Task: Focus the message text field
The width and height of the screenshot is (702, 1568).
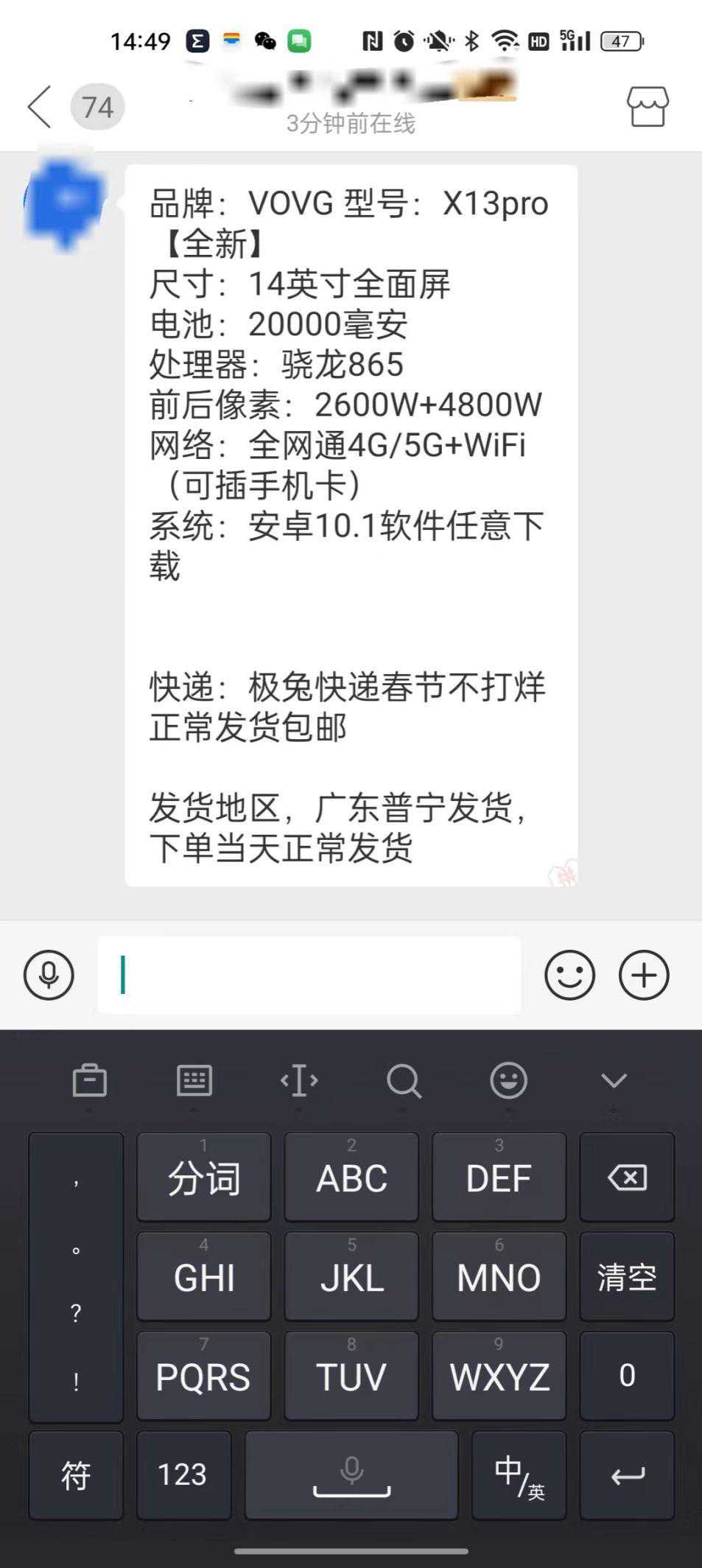Action: pos(309,975)
